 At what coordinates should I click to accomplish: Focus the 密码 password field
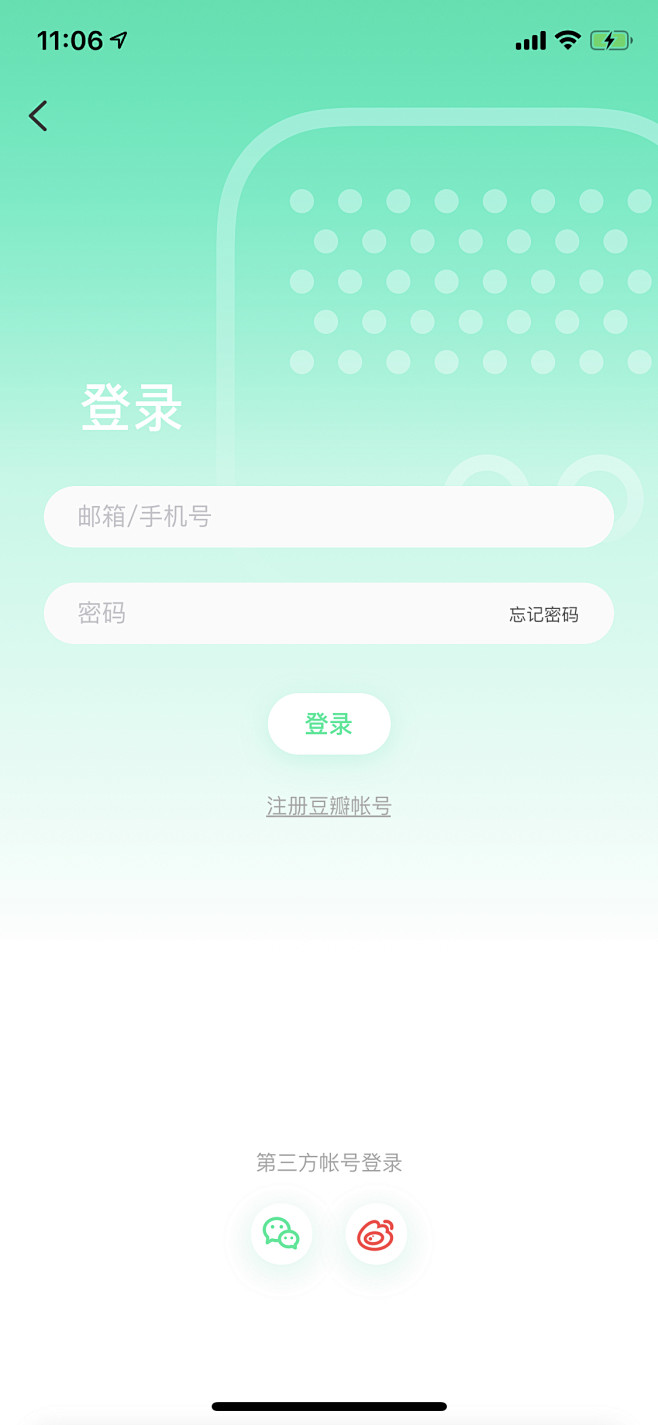(x=270, y=613)
